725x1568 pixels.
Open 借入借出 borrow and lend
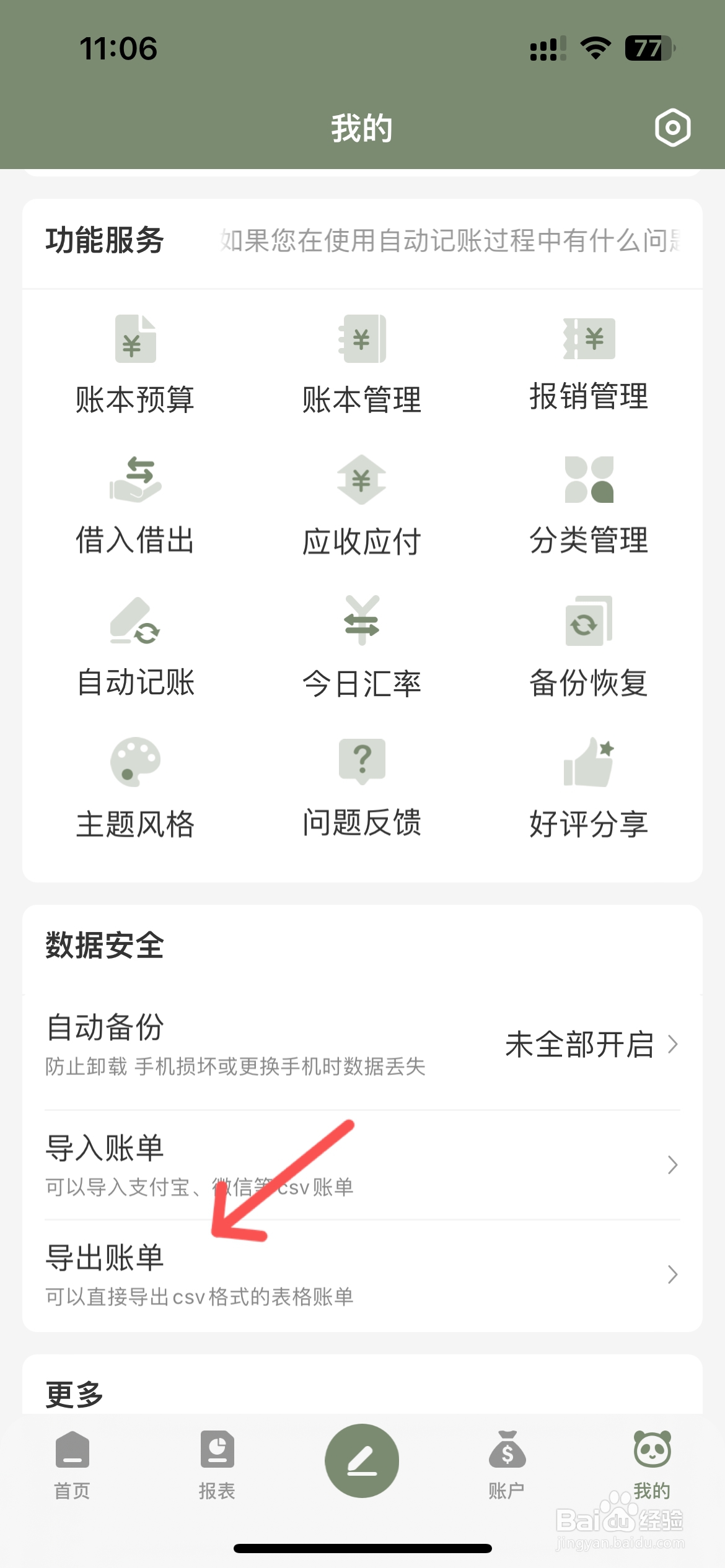(135, 505)
